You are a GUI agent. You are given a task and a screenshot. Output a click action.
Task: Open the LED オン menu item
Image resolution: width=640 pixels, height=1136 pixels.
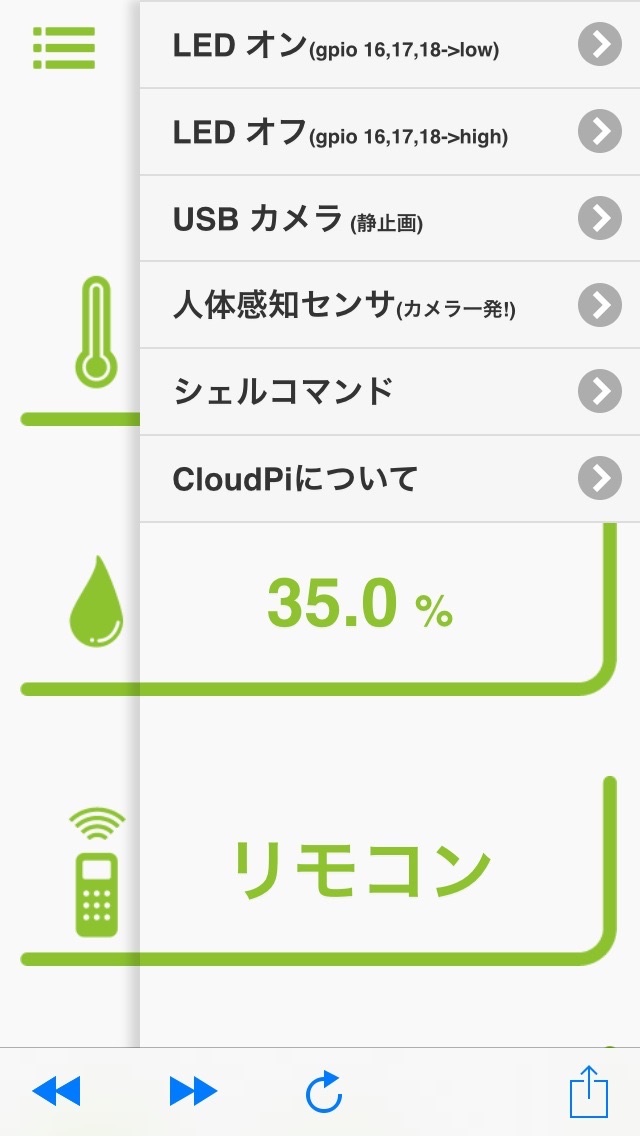coord(390,45)
